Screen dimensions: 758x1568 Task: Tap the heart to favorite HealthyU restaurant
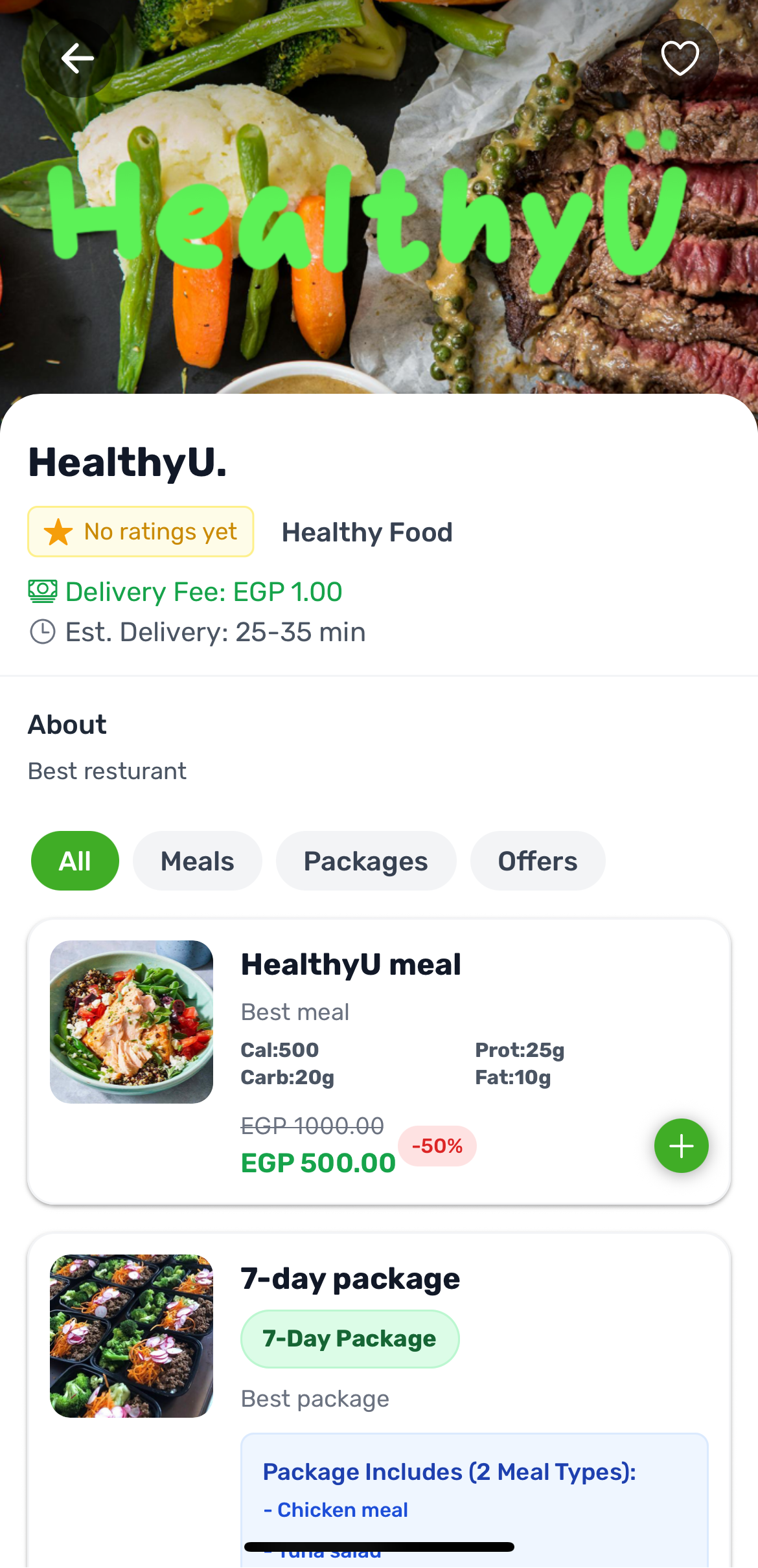(679, 57)
